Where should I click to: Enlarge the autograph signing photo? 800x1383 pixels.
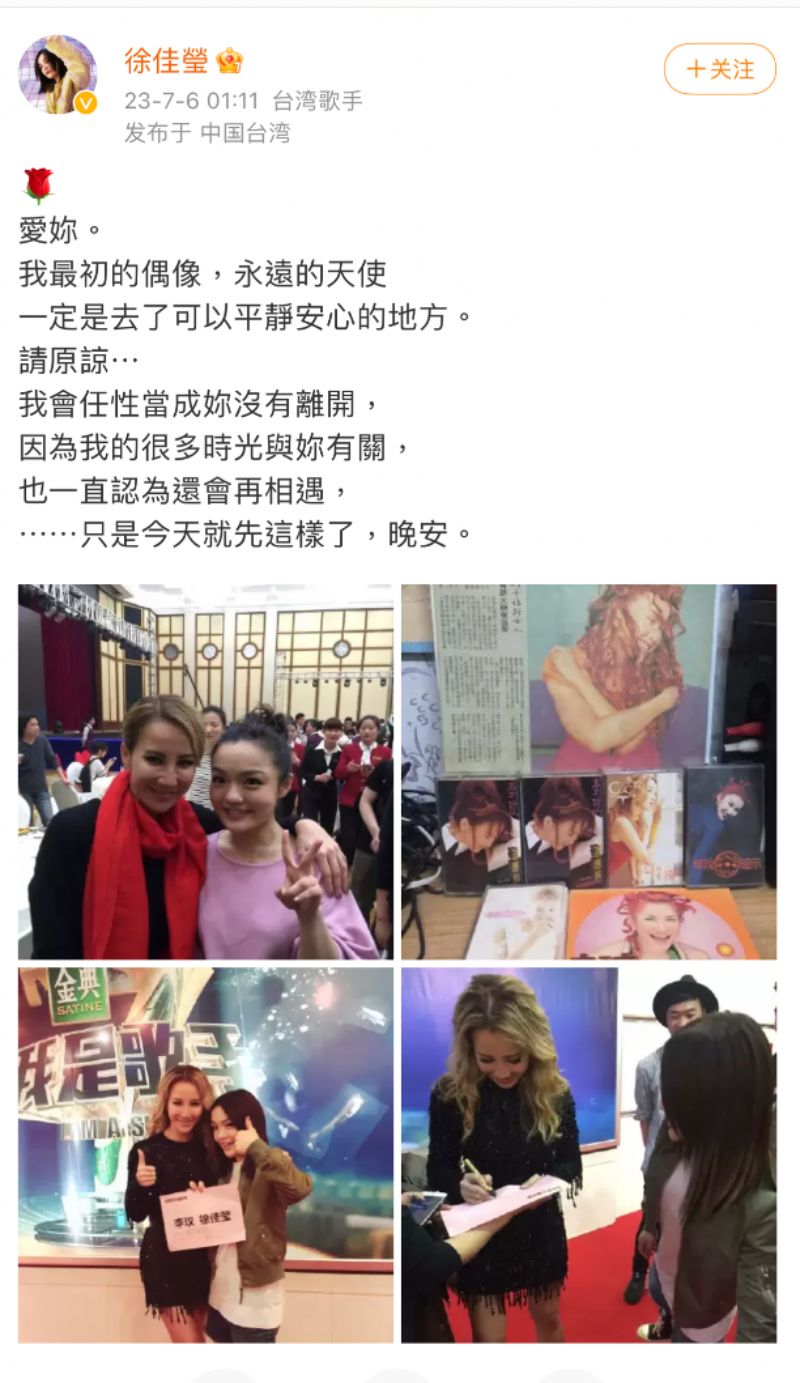tap(588, 1154)
